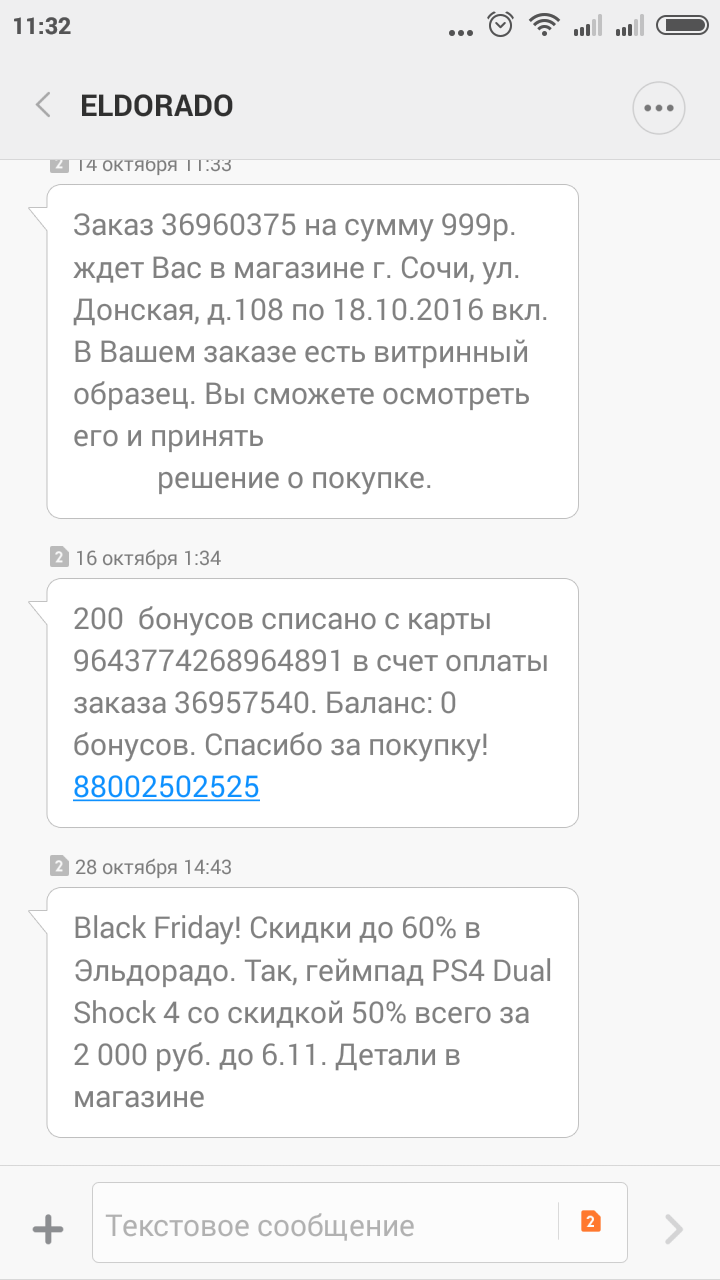Call the linked number 88002502525
The image size is (720, 1280).
click(166, 787)
